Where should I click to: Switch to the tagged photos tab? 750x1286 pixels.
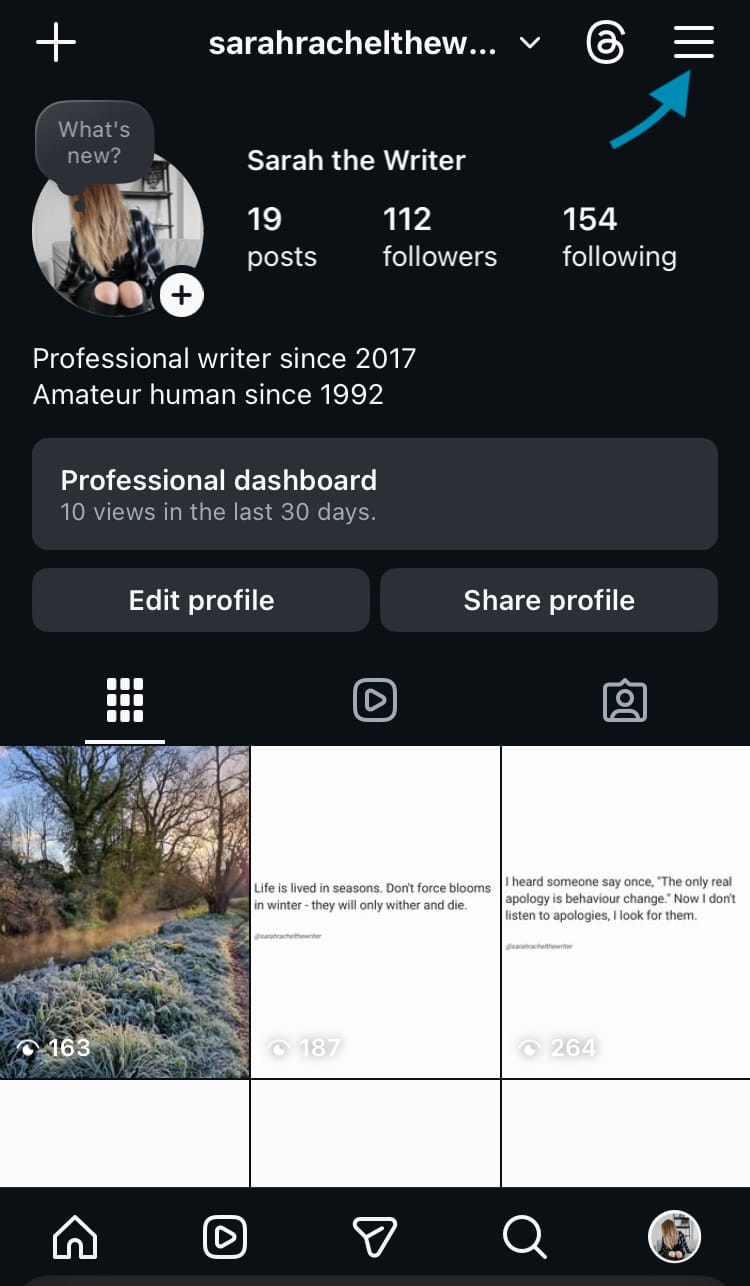(x=625, y=700)
